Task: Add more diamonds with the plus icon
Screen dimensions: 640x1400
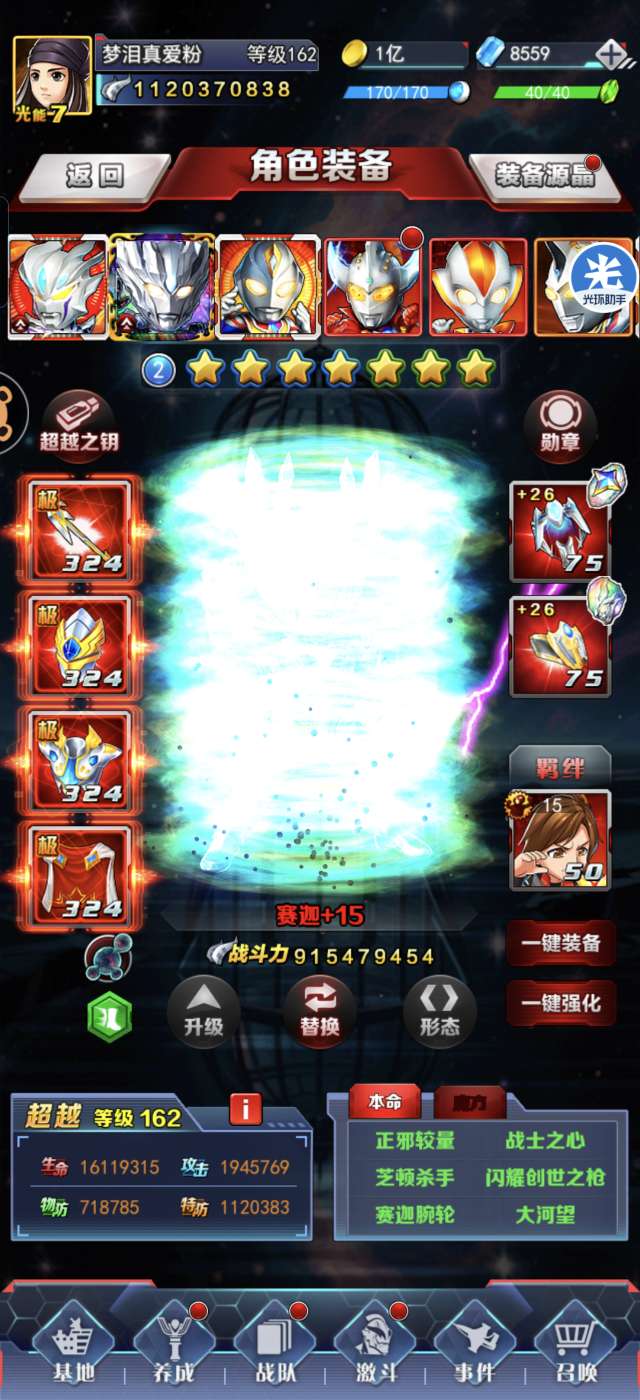Action: pyautogui.click(x=611, y=54)
